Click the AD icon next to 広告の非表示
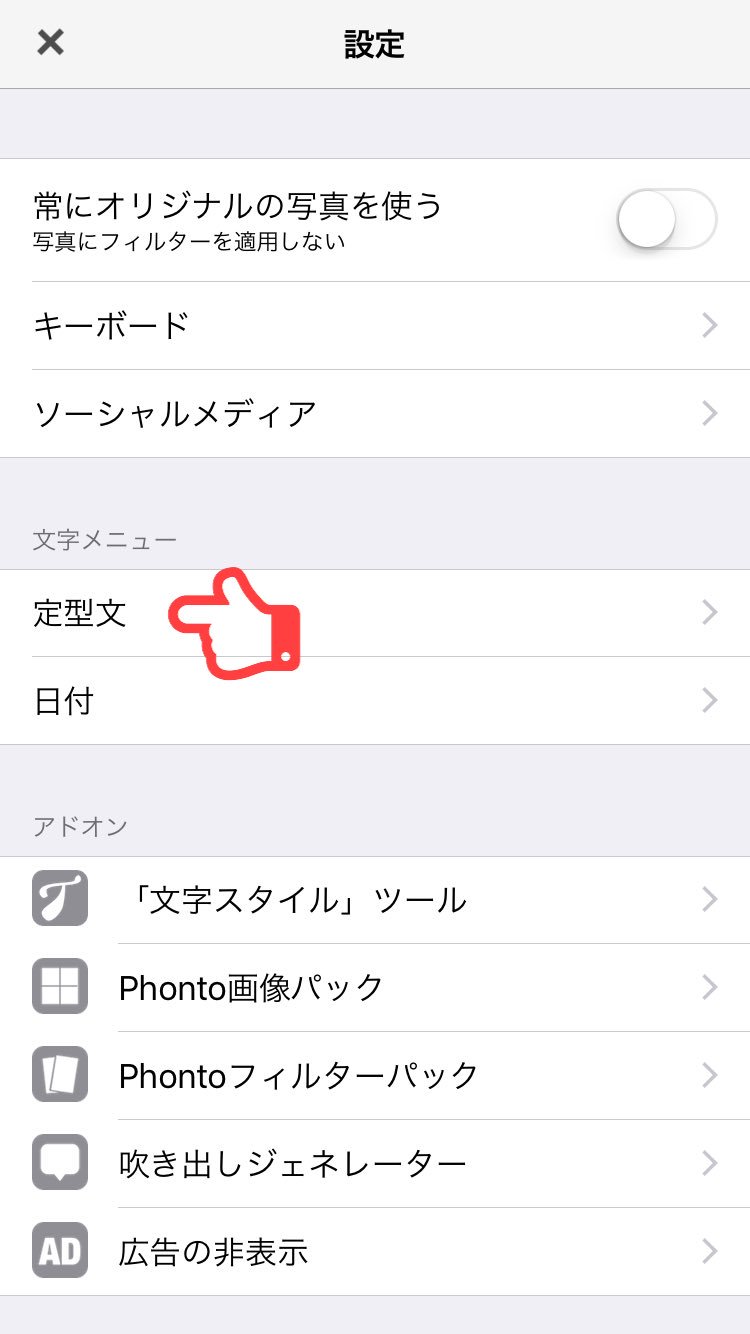 (59, 1251)
